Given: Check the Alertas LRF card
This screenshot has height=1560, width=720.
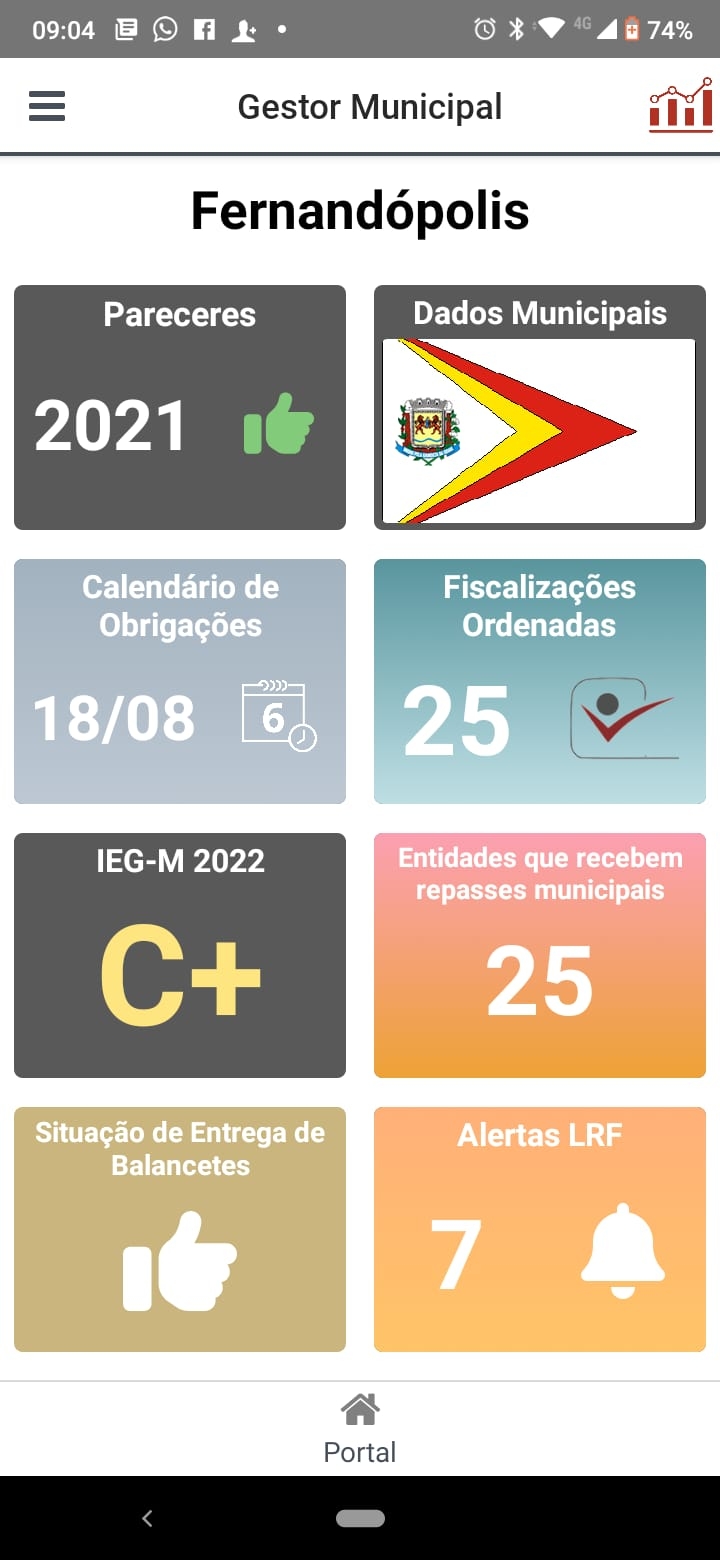Looking at the screenshot, I should point(540,1230).
